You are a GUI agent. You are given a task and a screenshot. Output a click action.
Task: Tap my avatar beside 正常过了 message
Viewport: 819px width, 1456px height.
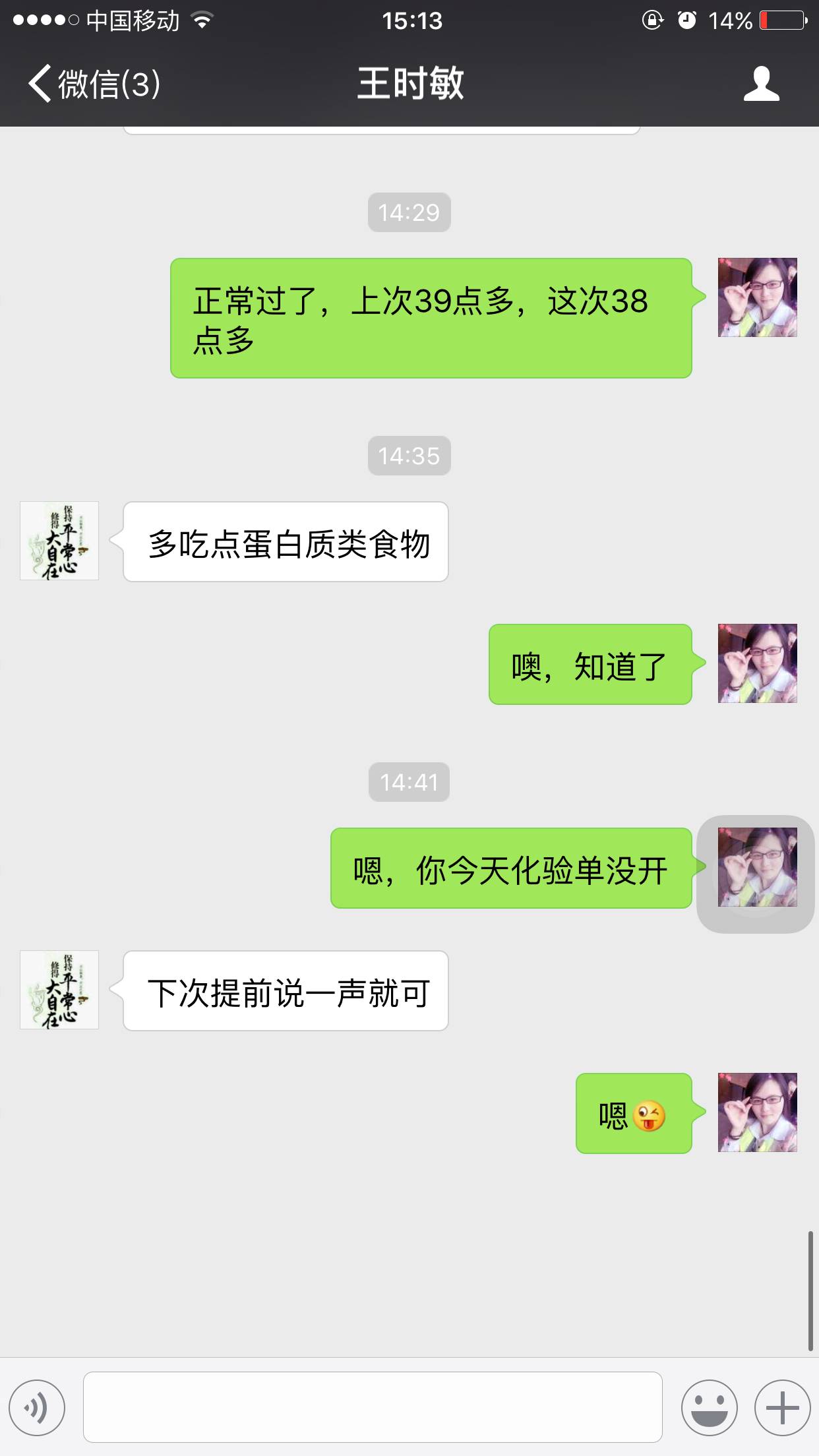tap(757, 297)
